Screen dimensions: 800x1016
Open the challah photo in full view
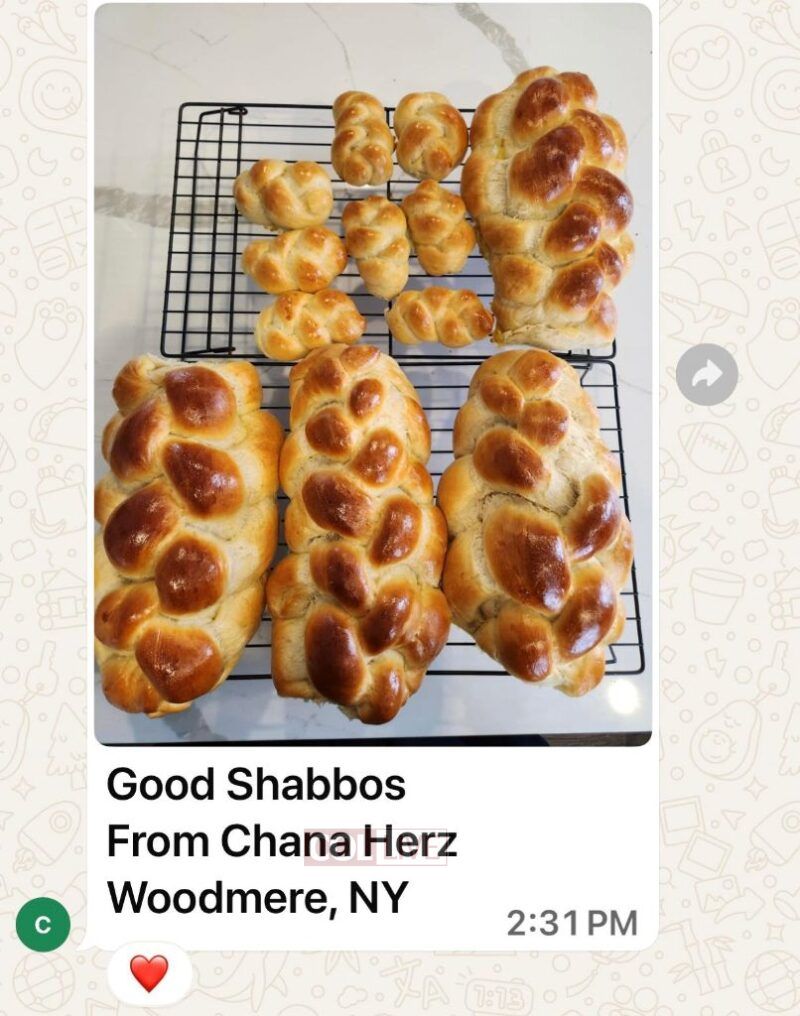[372, 373]
